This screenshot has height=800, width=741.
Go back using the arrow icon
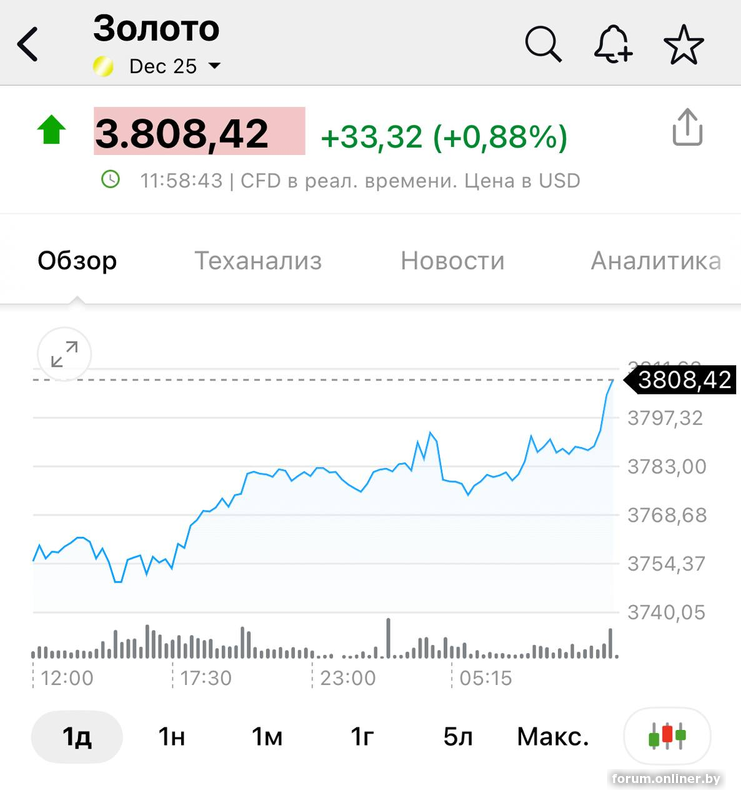point(28,45)
